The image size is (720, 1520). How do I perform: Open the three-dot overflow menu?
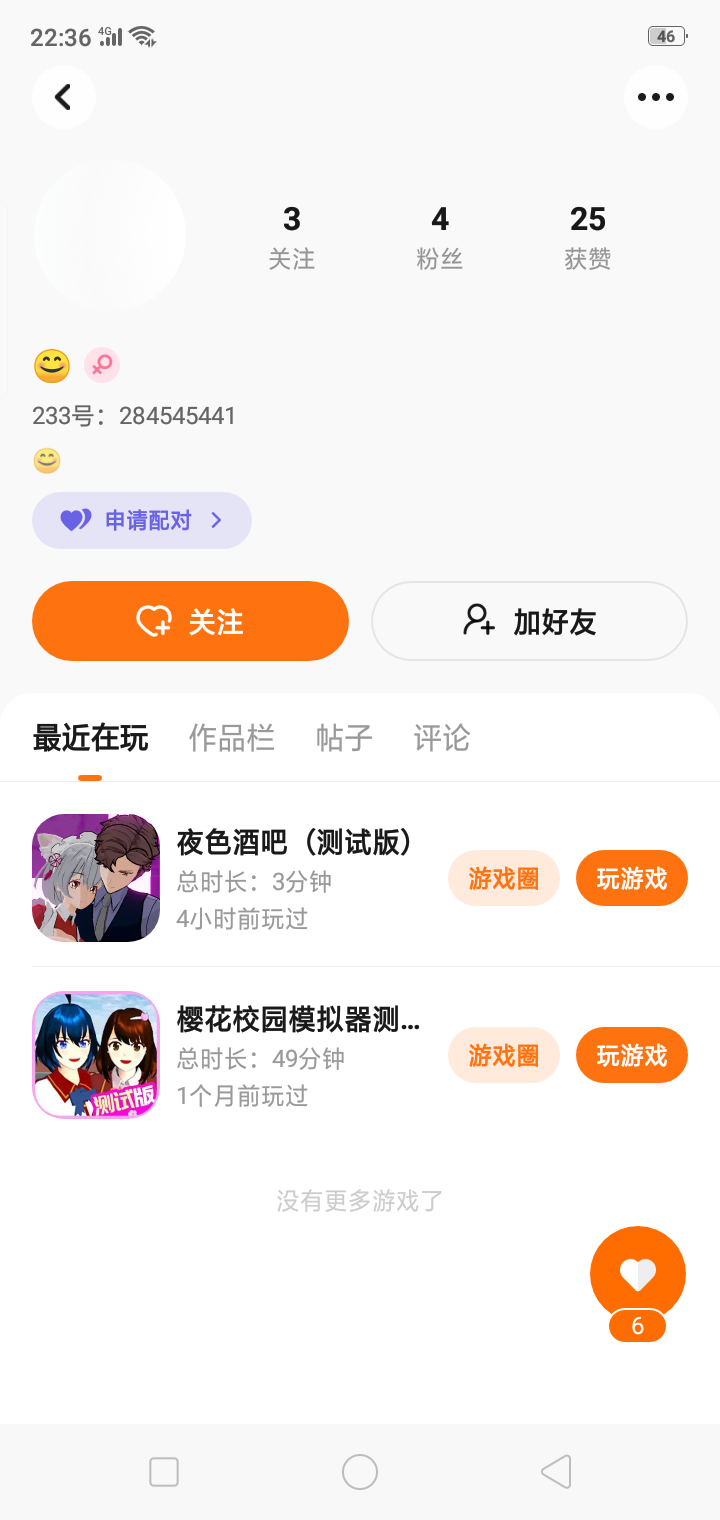coord(655,97)
